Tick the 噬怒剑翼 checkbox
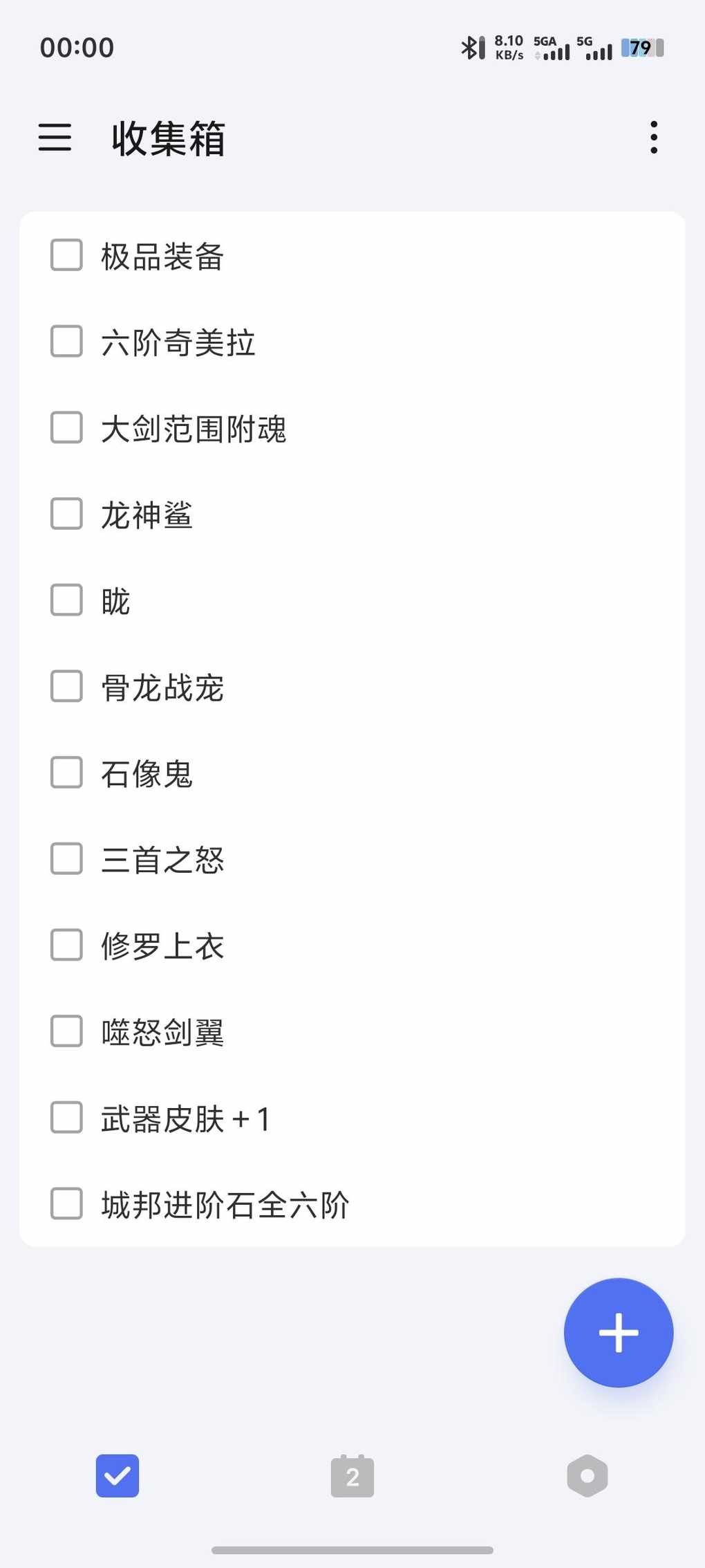This screenshot has width=705, height=1568. pyautogui.click(x=66, y=1031)
